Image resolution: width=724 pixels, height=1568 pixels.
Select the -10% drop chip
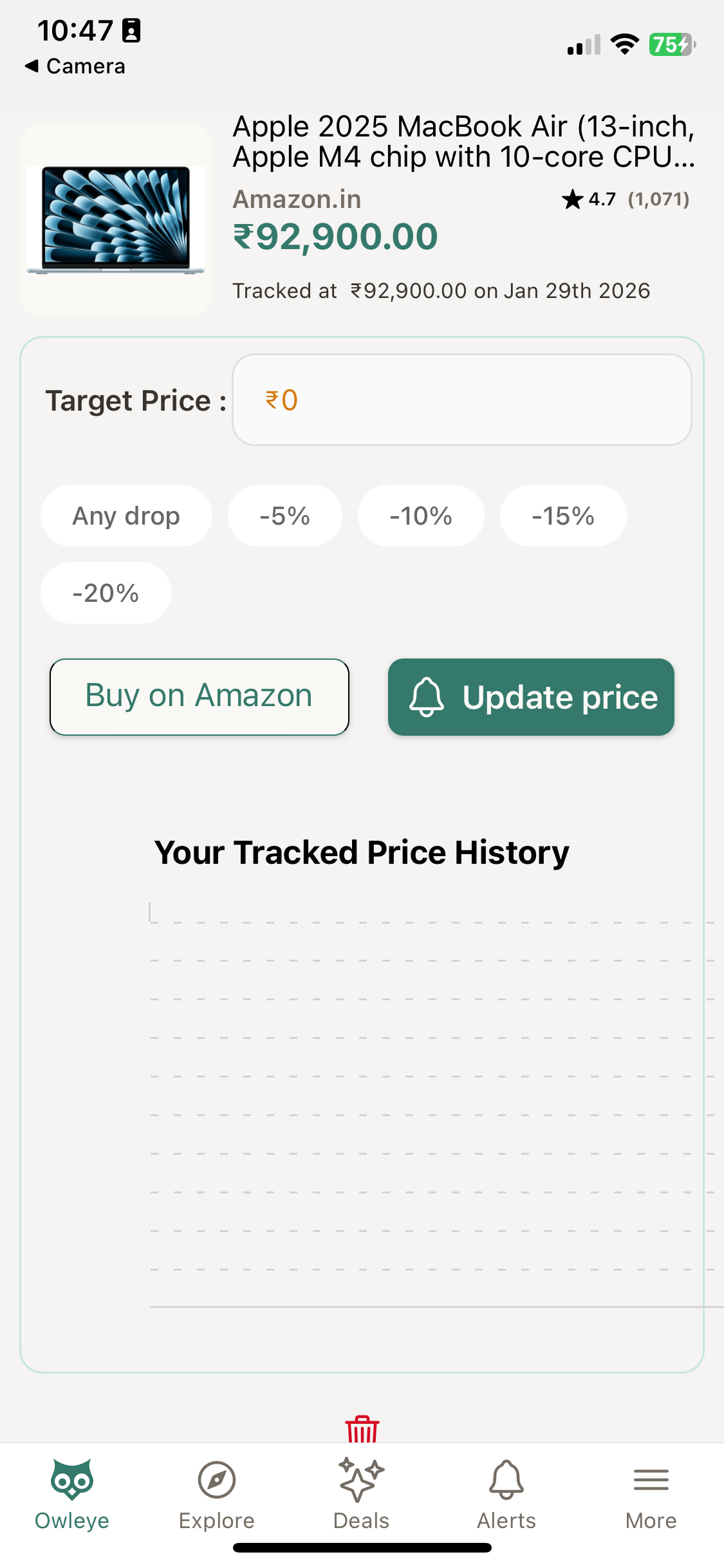pos(421,516)
